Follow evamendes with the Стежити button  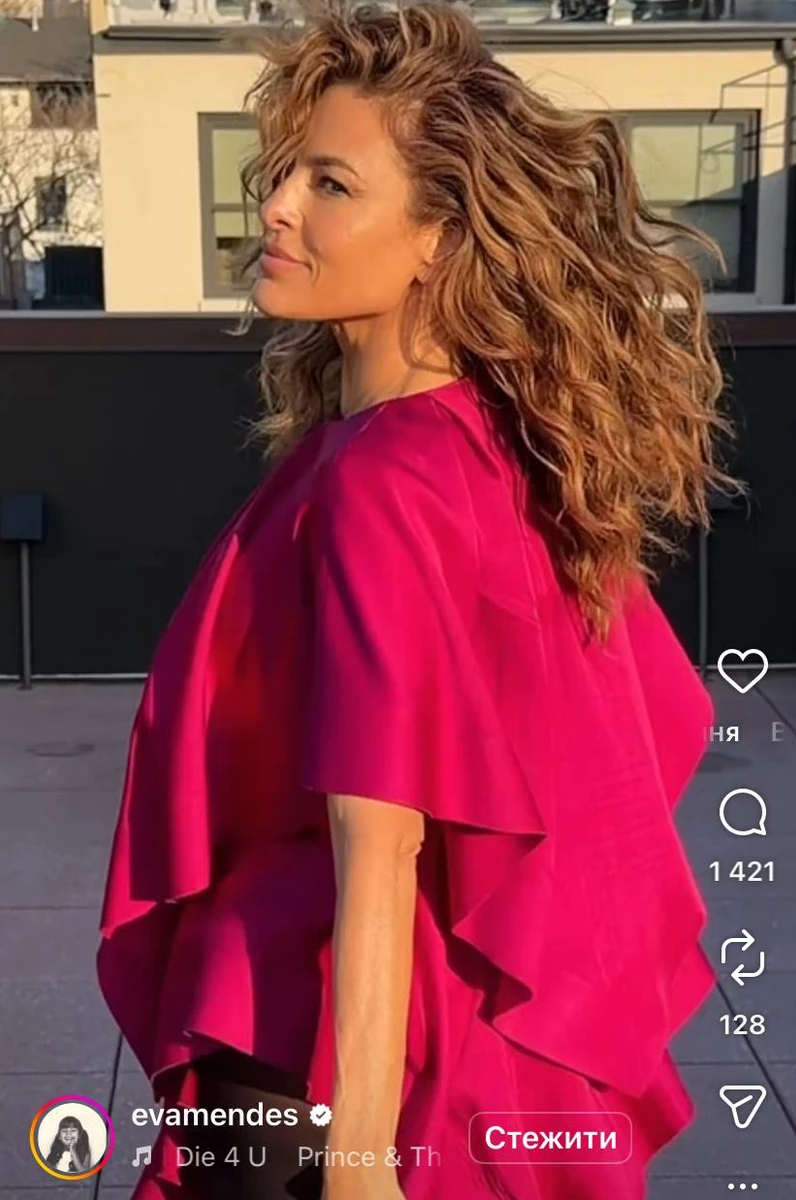550,1138
